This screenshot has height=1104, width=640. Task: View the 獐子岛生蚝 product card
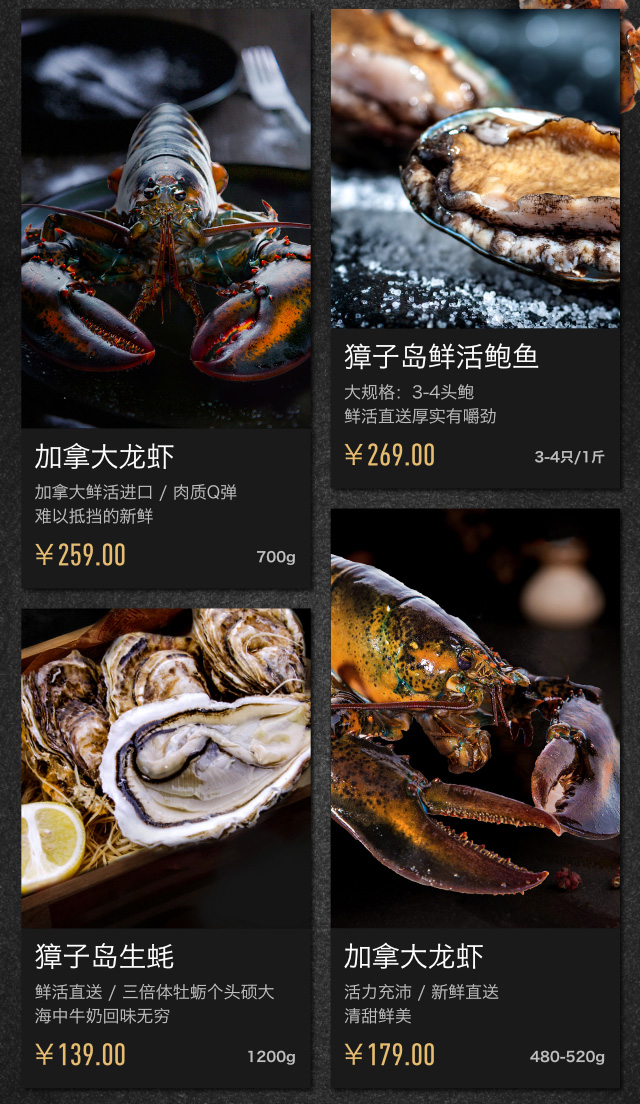166,850
